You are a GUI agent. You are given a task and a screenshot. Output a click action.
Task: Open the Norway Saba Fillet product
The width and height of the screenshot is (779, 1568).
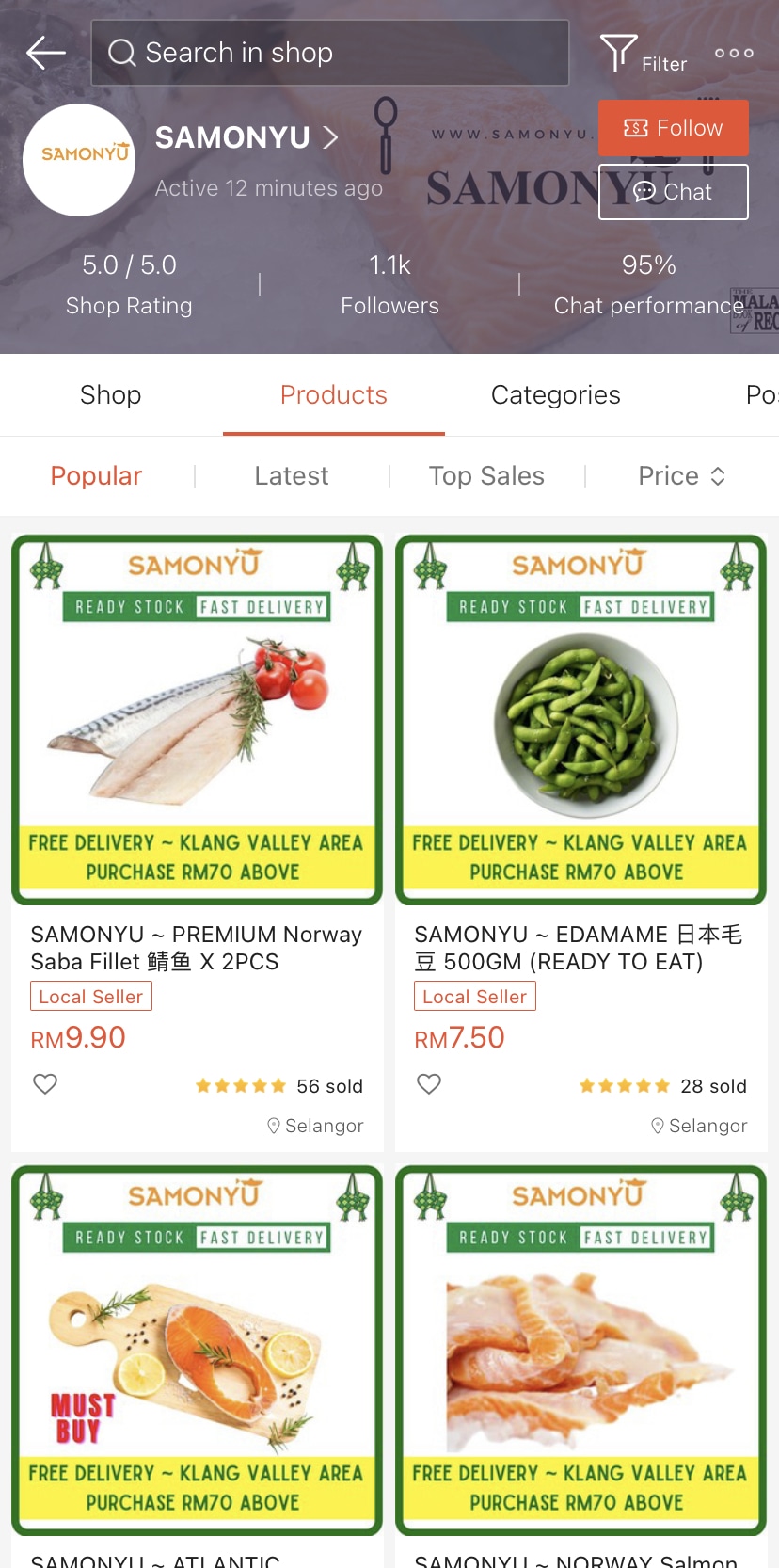pyautogui.click(x=197, y=720)
